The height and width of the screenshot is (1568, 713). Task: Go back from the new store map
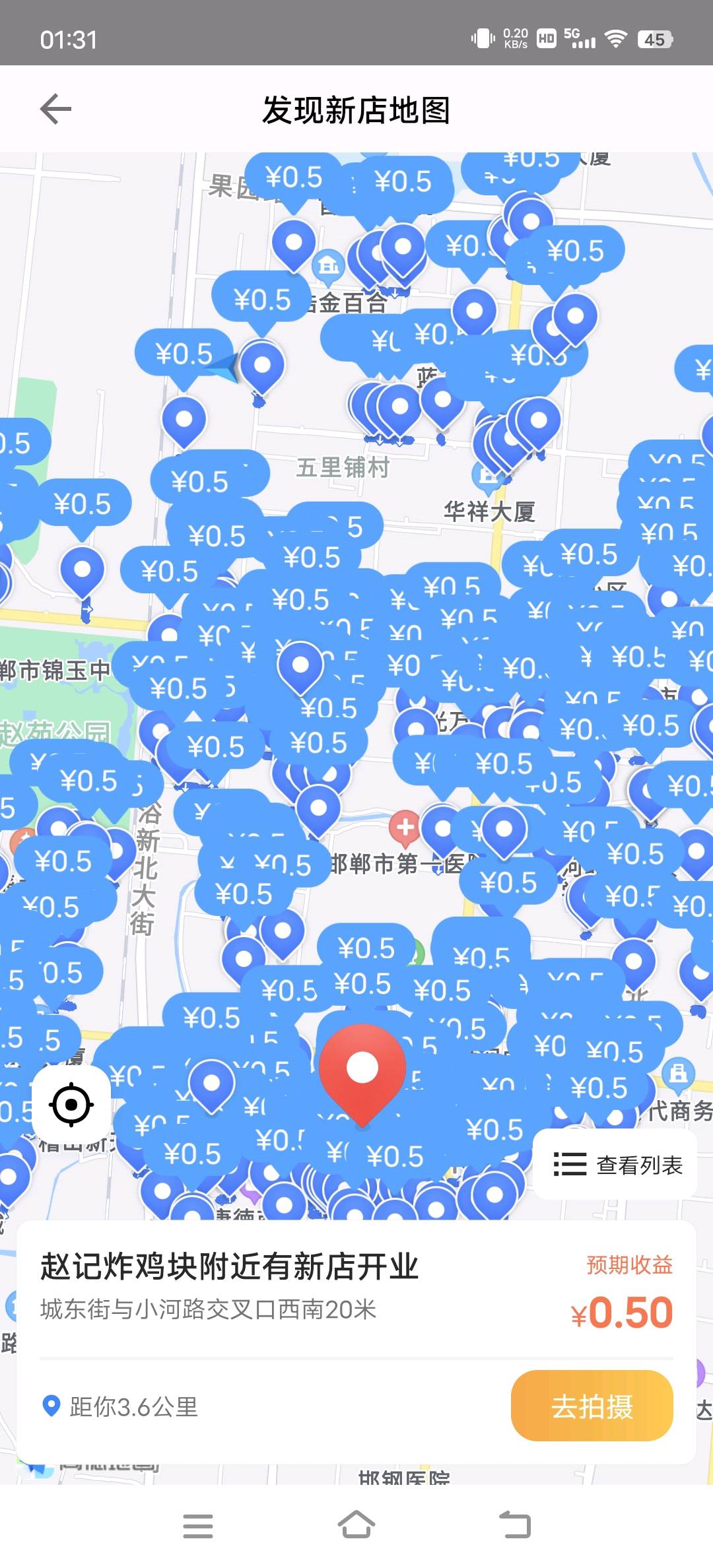pyautogui.click(x=55, y=109)
